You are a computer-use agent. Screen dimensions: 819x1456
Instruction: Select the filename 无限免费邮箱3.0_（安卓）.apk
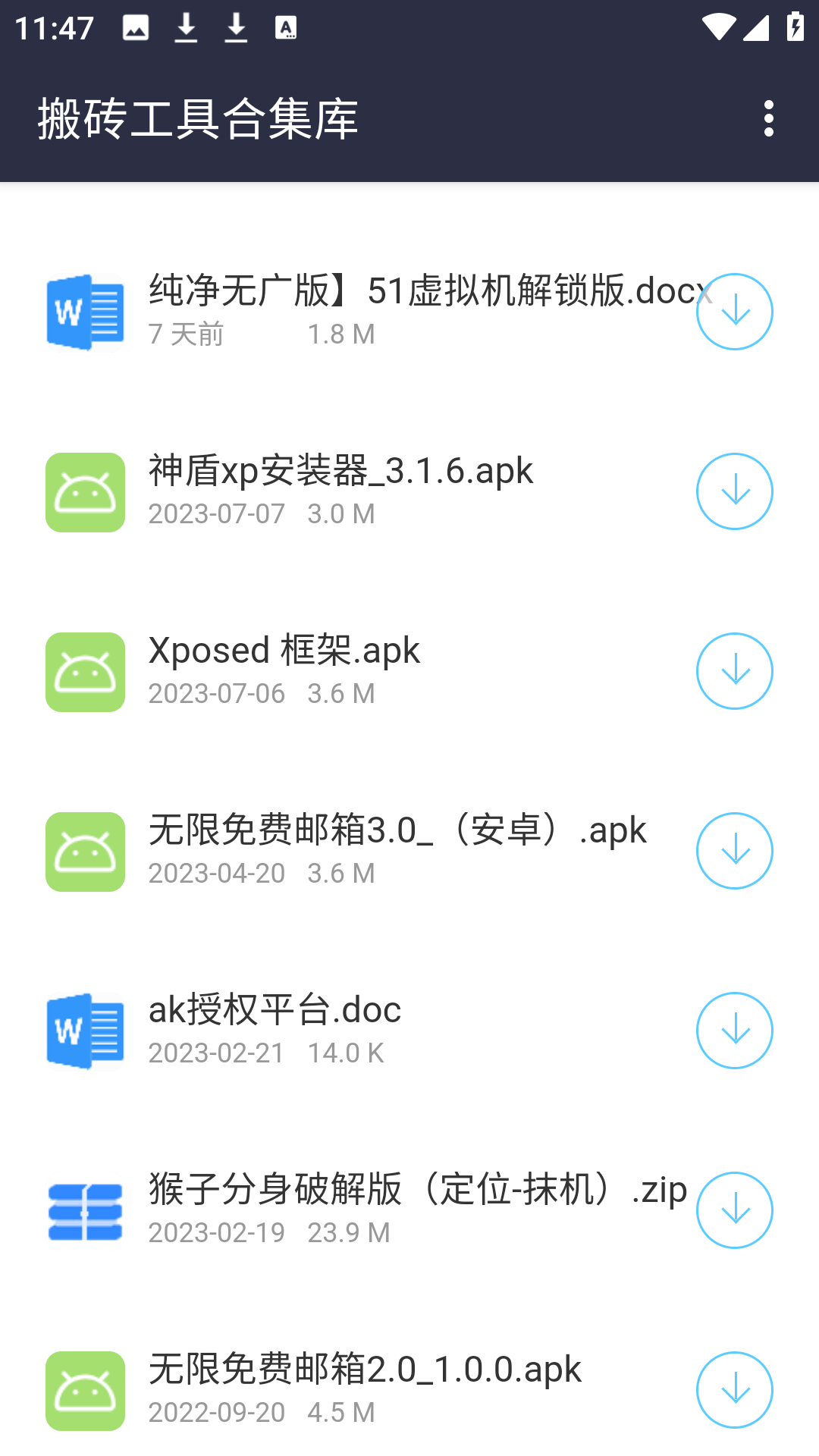(x=397, y=830)
